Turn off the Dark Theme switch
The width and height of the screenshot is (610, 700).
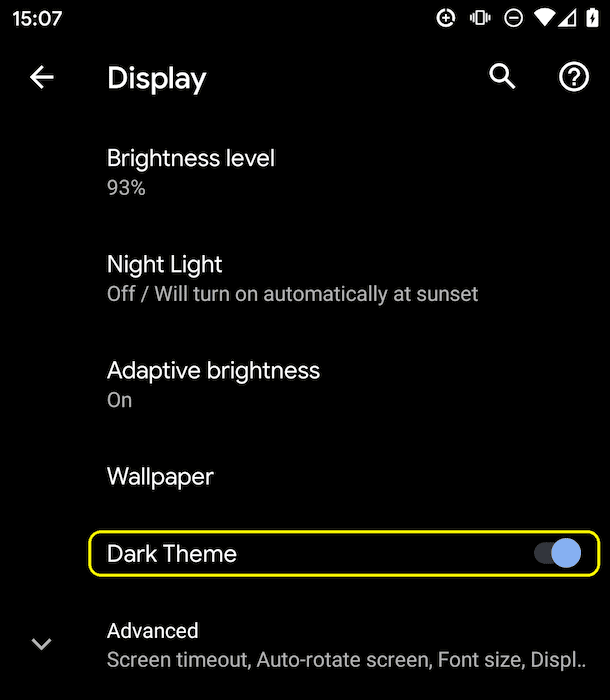pos(557,553)
